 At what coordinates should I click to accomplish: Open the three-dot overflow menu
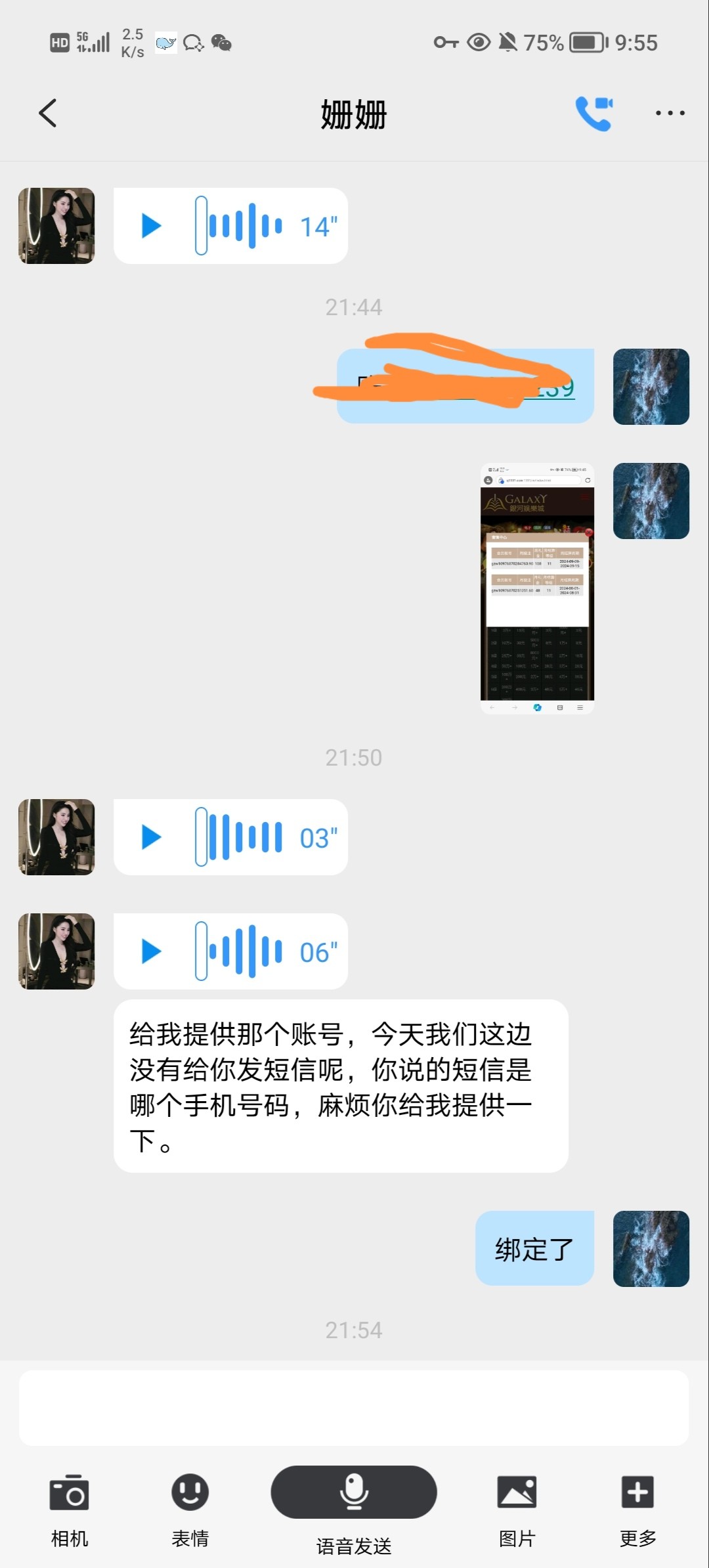(x=670, y=113)
